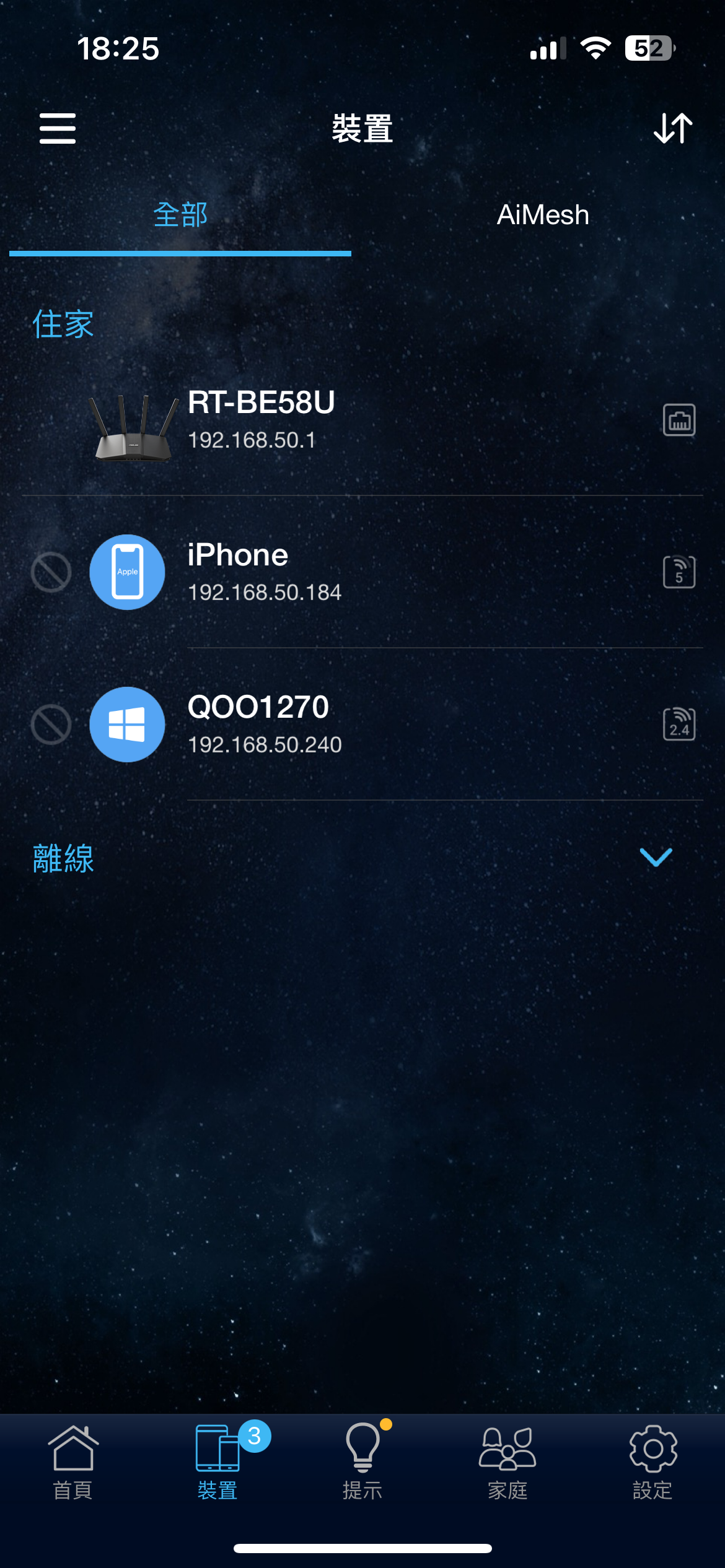The image size is (725, 1568).
Task: Open the 提示 insights tab
Action: click(363, 1463)
